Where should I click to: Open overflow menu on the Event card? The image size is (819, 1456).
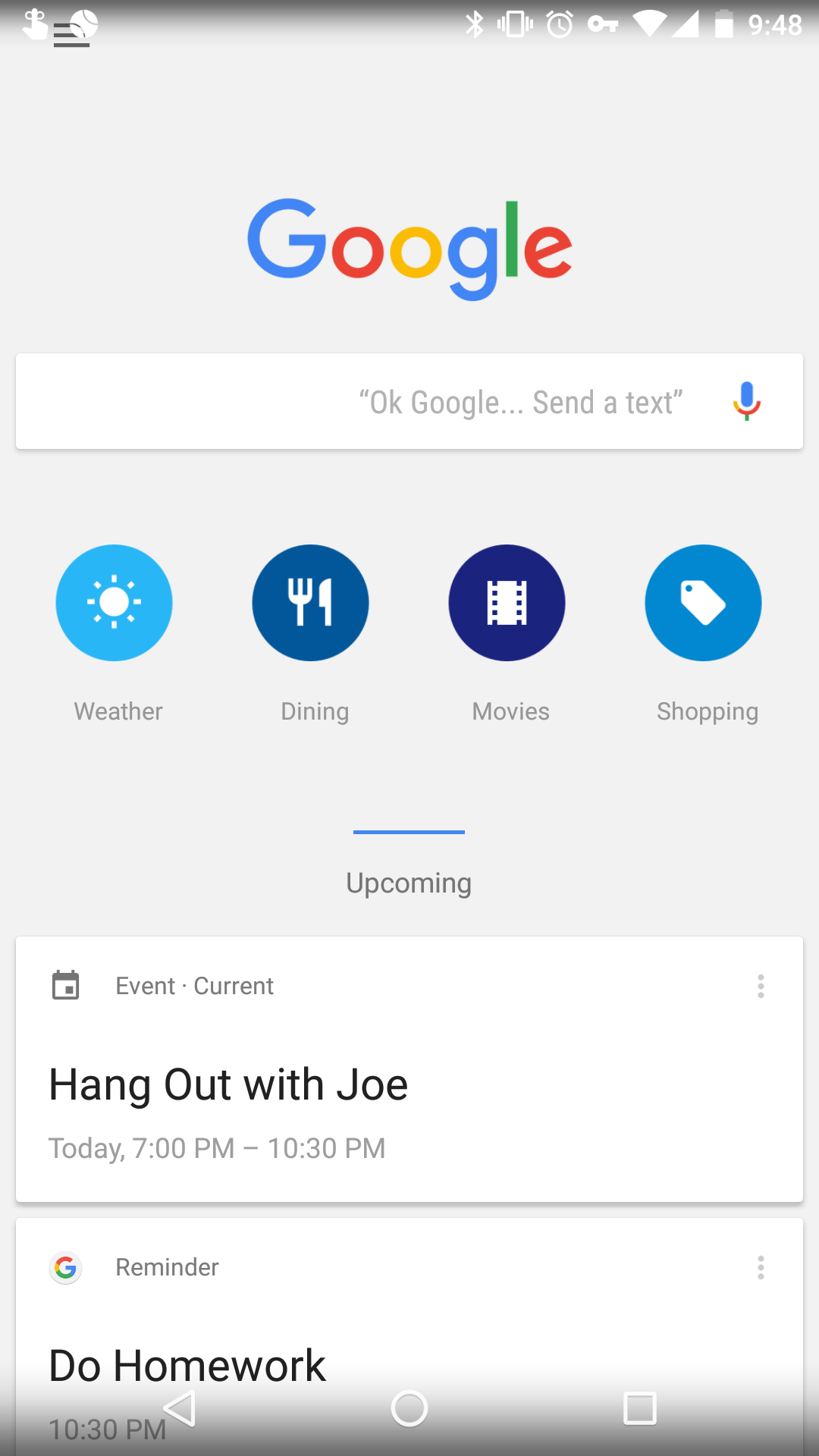761,986
